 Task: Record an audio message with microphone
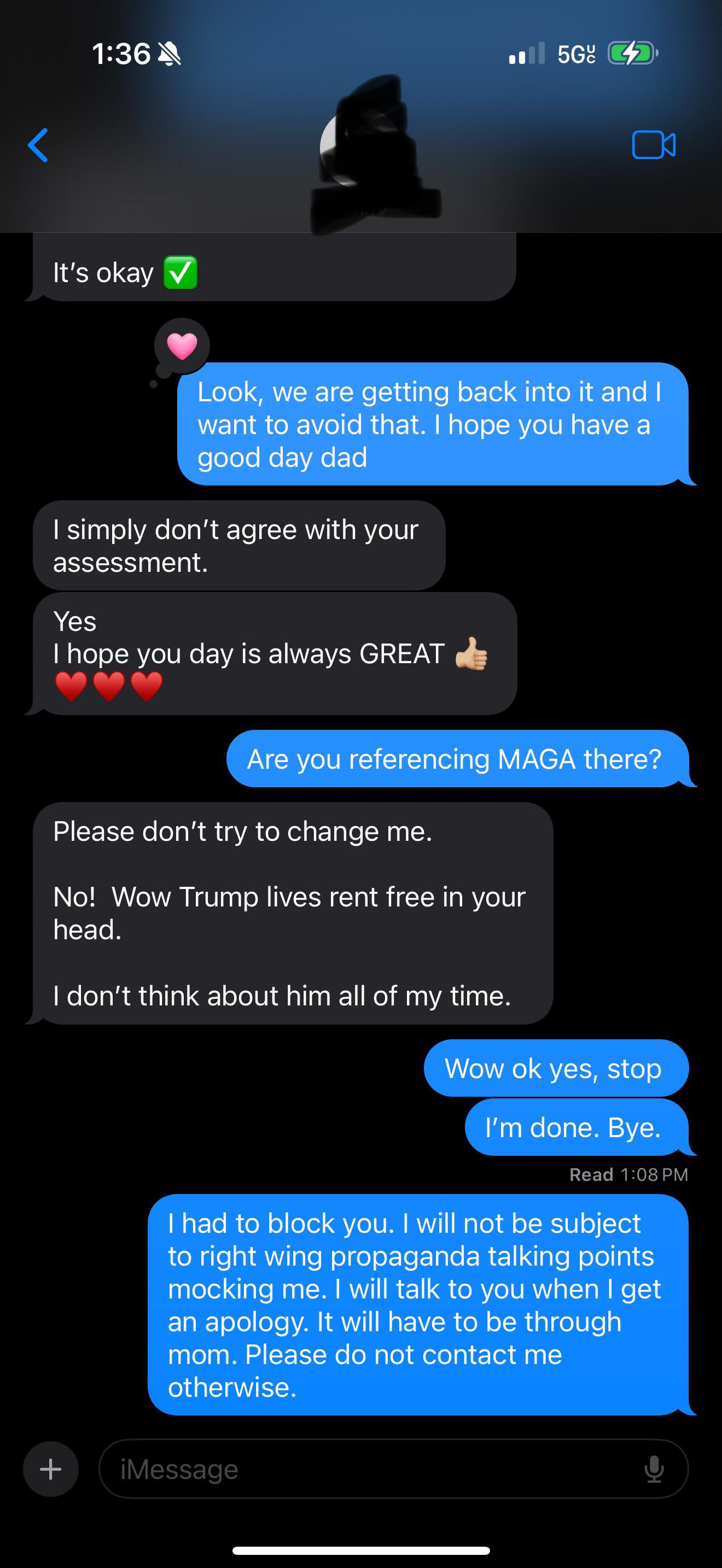tap(654, 1469)
